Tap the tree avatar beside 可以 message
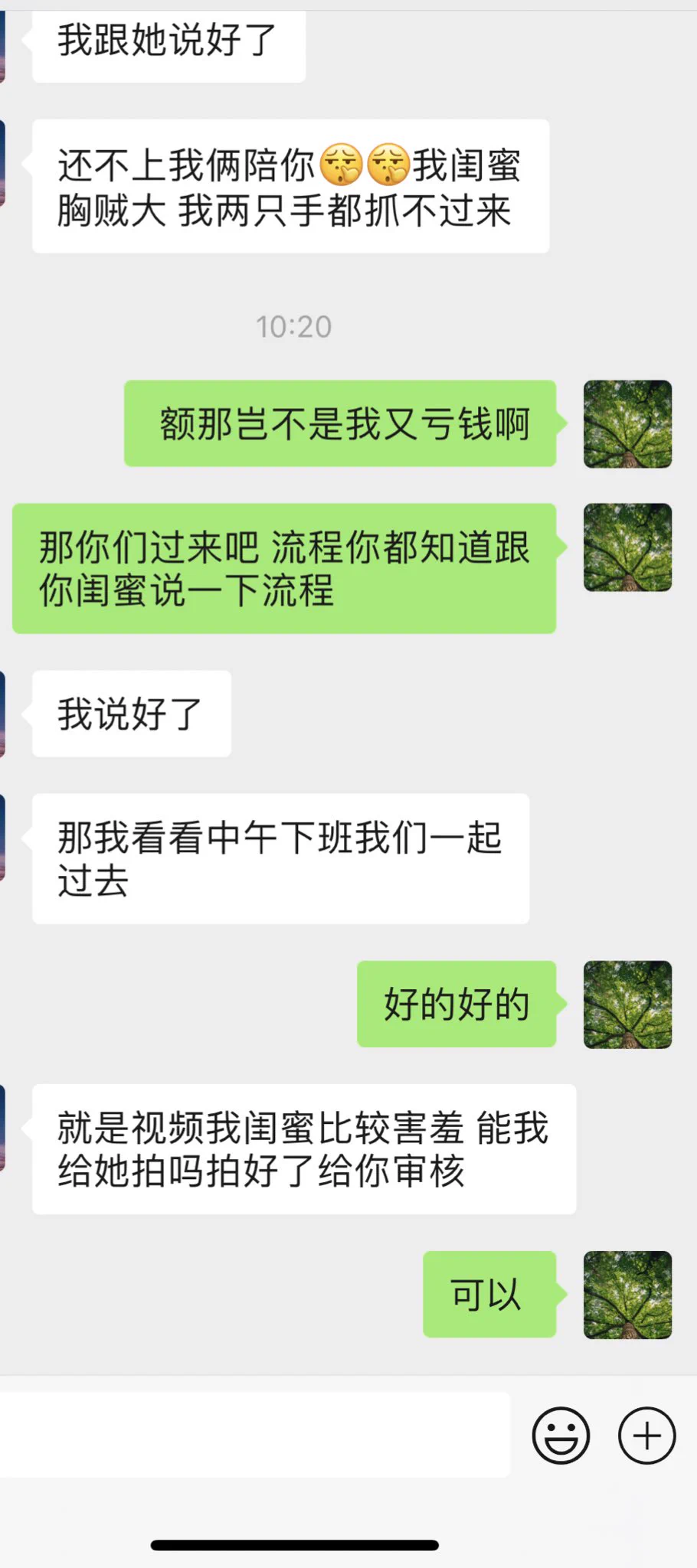Image resolution: width=697 pixels, height=1568 pixels. [627, 1295]
